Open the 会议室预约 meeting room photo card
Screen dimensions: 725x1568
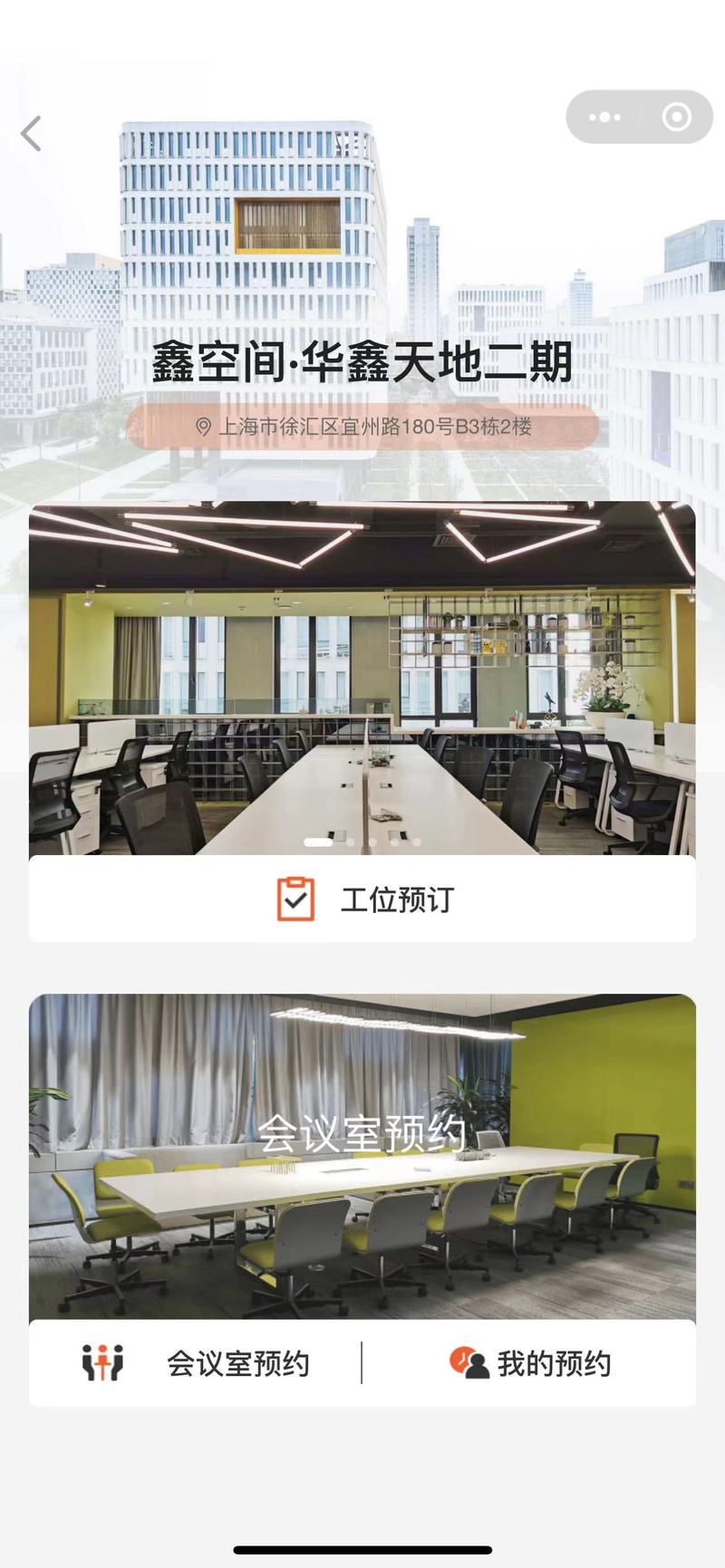pos(362,1157)
